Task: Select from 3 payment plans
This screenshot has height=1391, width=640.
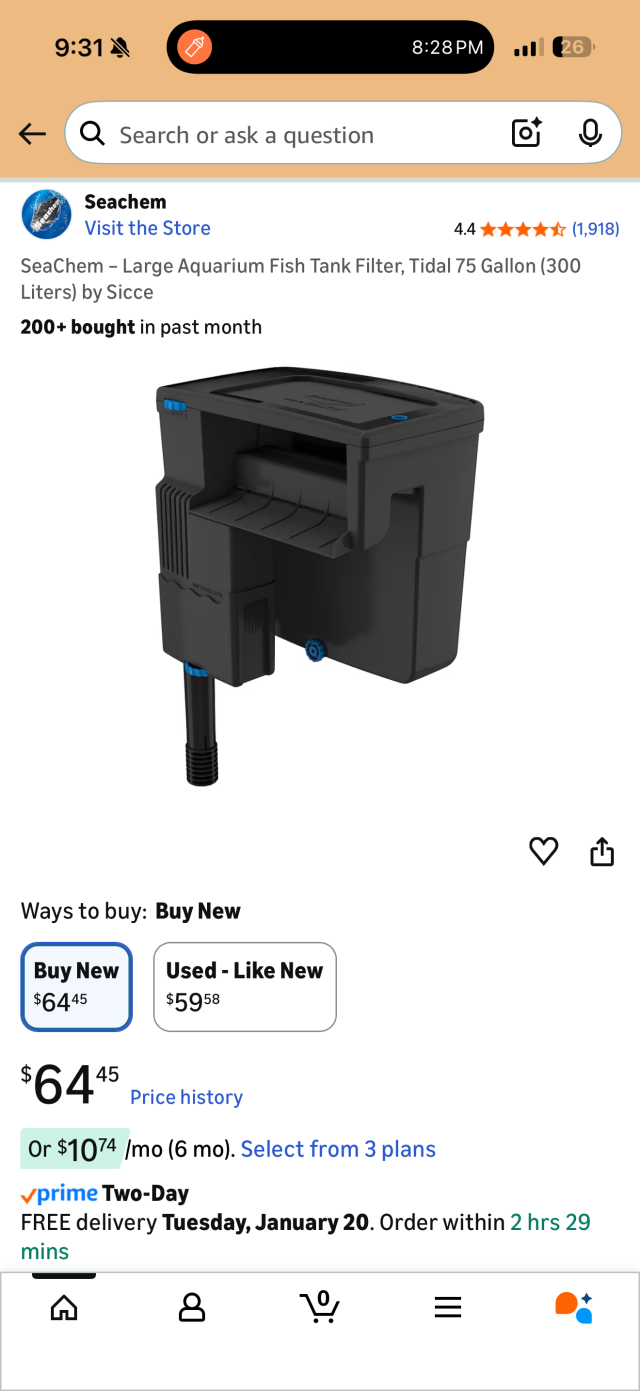Action: (338, 1149)
